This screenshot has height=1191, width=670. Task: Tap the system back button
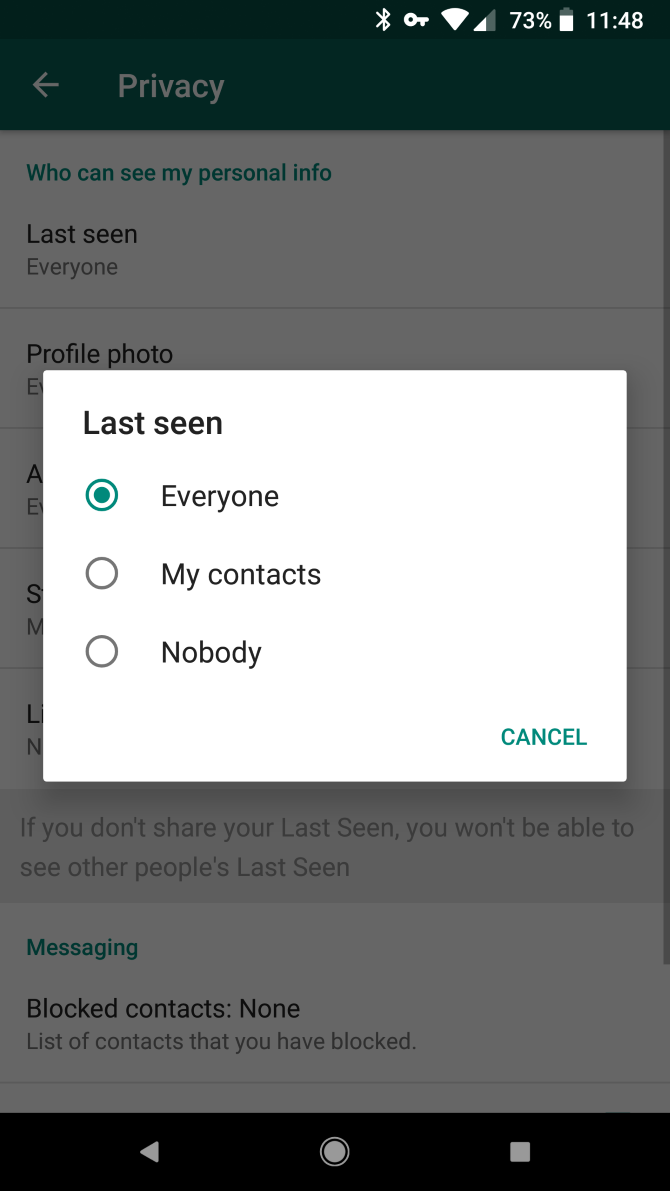pos(150,1152)
